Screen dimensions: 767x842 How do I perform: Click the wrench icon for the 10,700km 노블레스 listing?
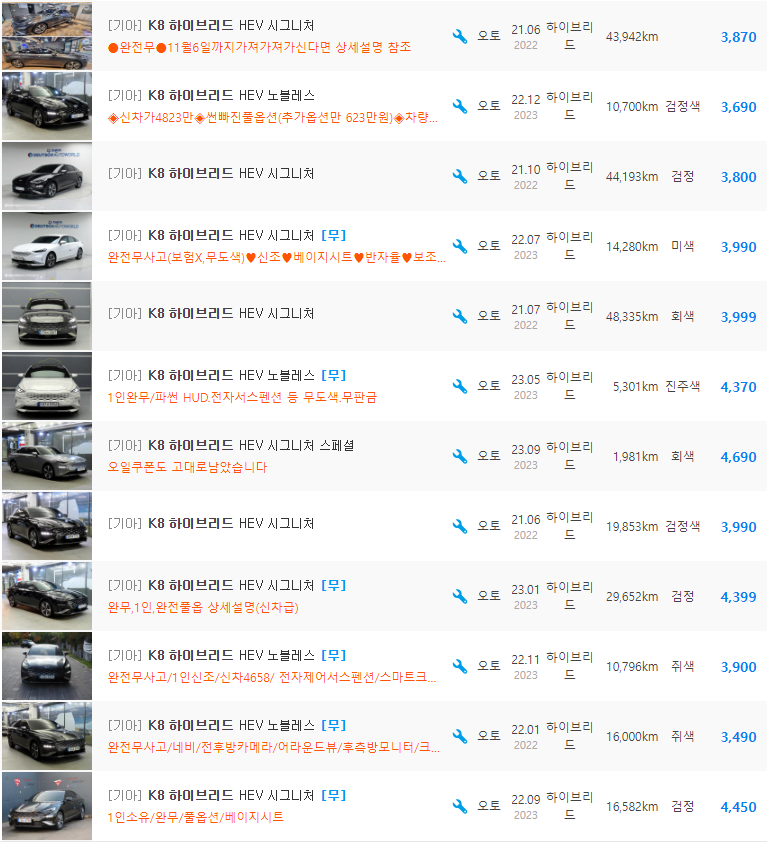[460, 105]
